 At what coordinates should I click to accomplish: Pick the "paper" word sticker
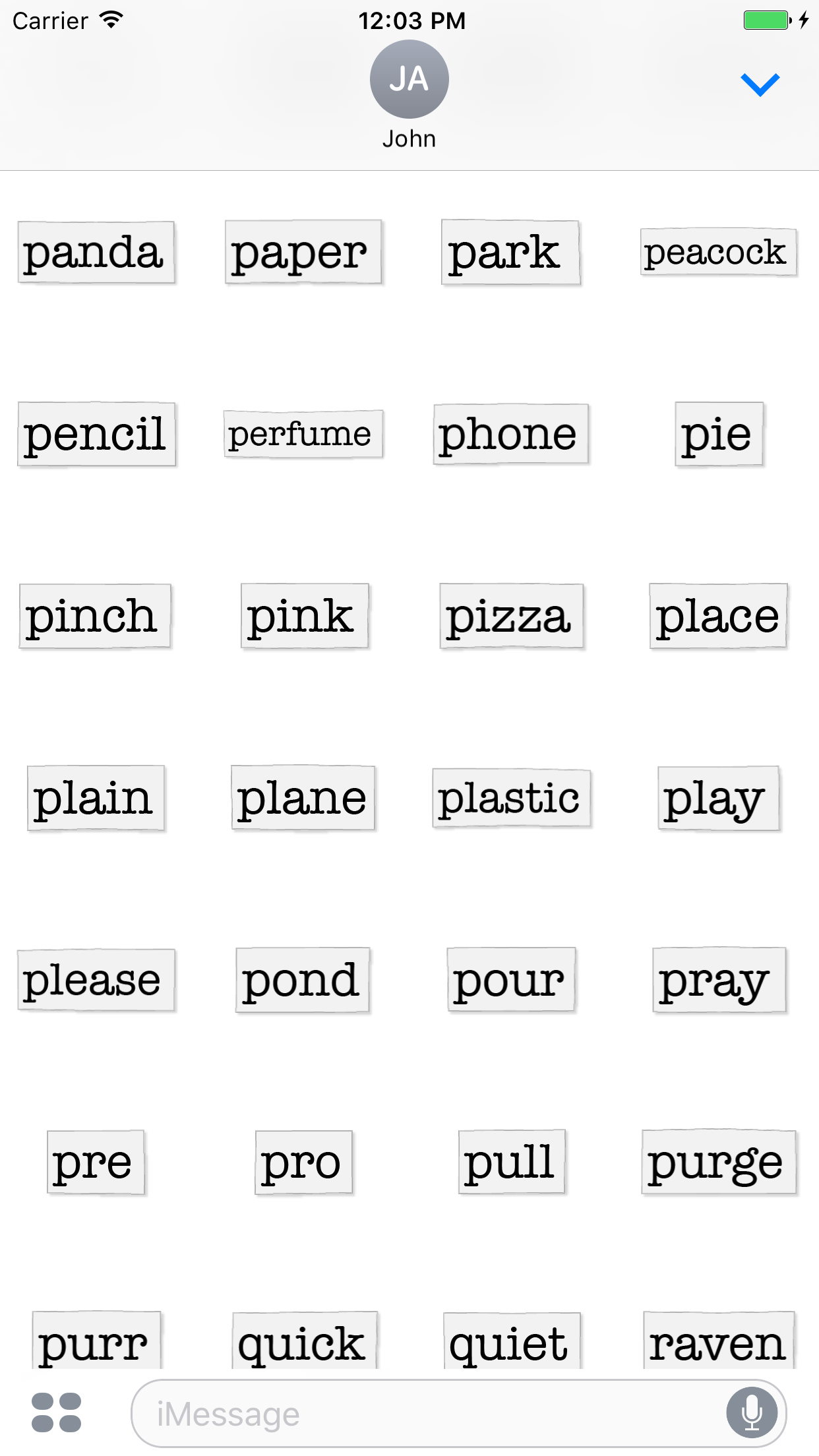click(303, 253)
